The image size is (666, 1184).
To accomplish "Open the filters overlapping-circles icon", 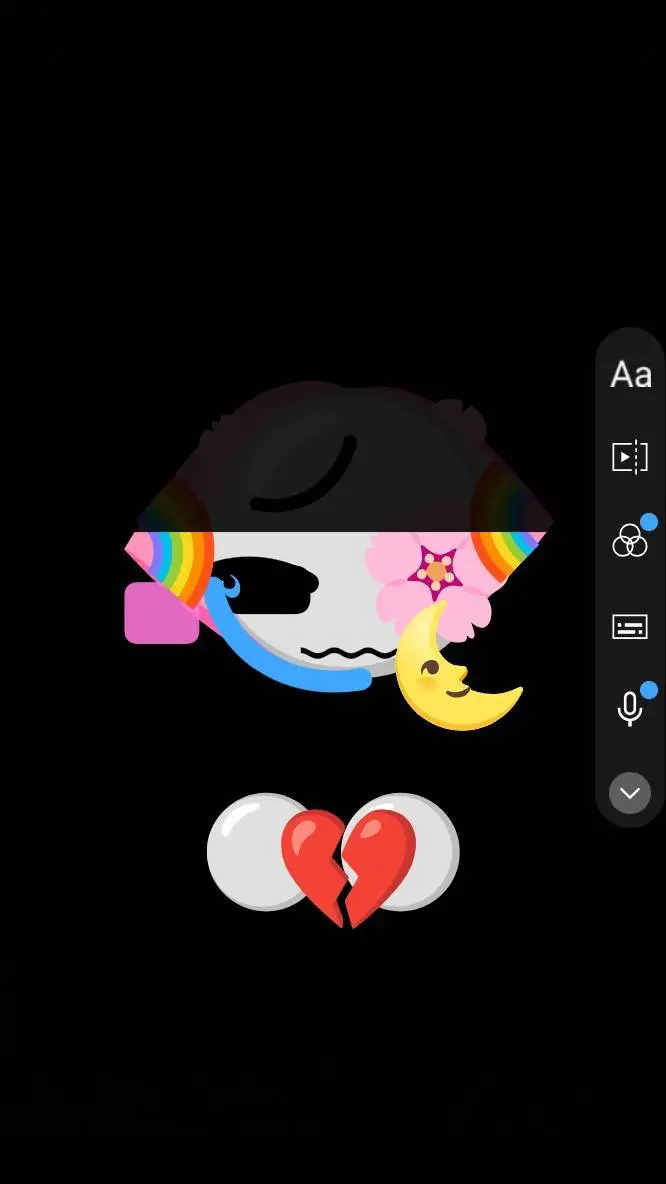I will (x=630, y=542).
